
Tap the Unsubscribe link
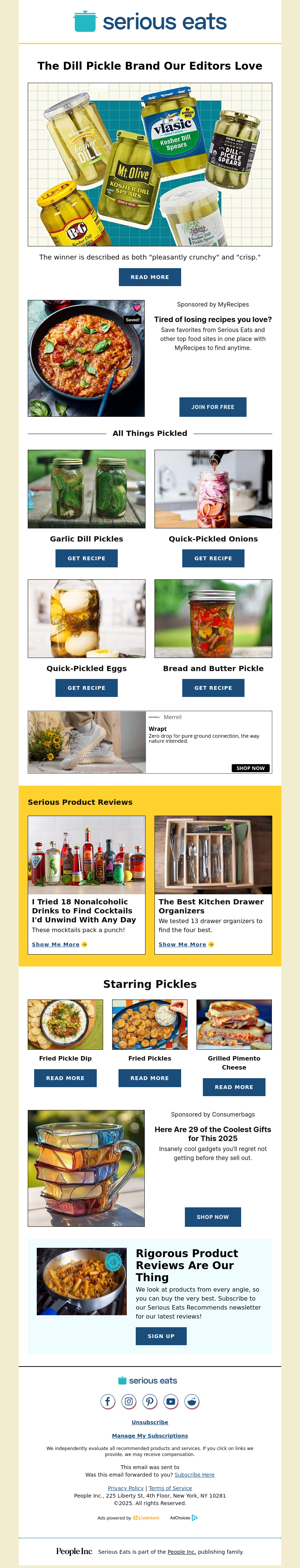tap(149, 1423)
